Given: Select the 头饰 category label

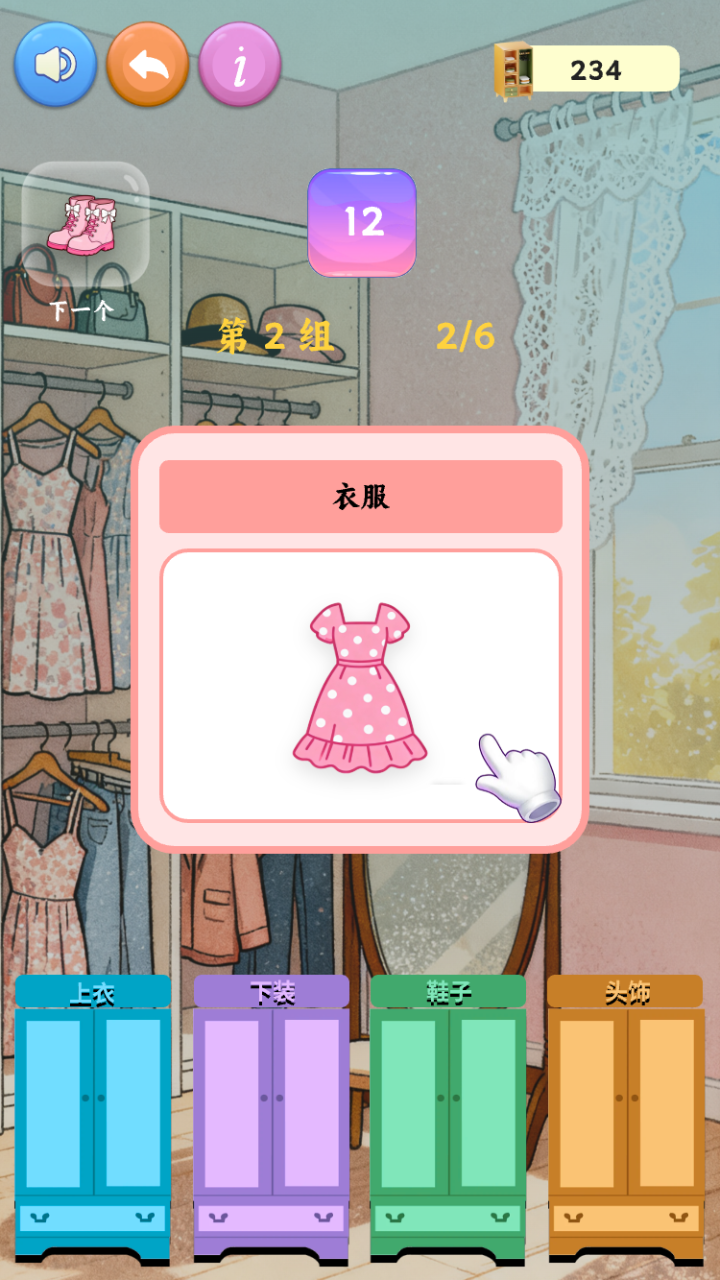Looking at the screenshot, I should 627,992.
